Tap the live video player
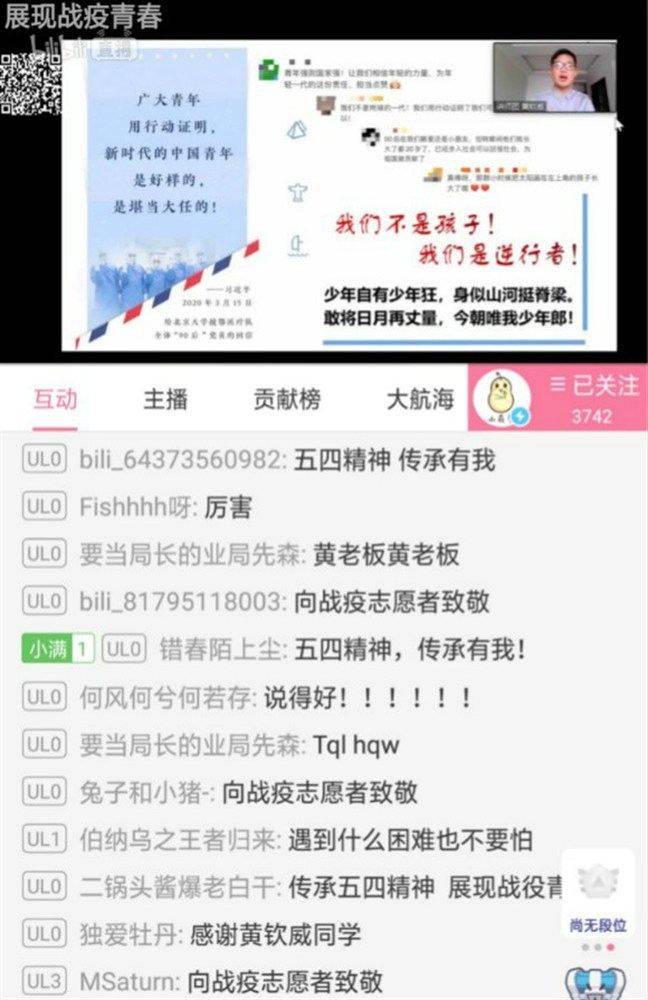648x1000 pixels. (324, 195)
